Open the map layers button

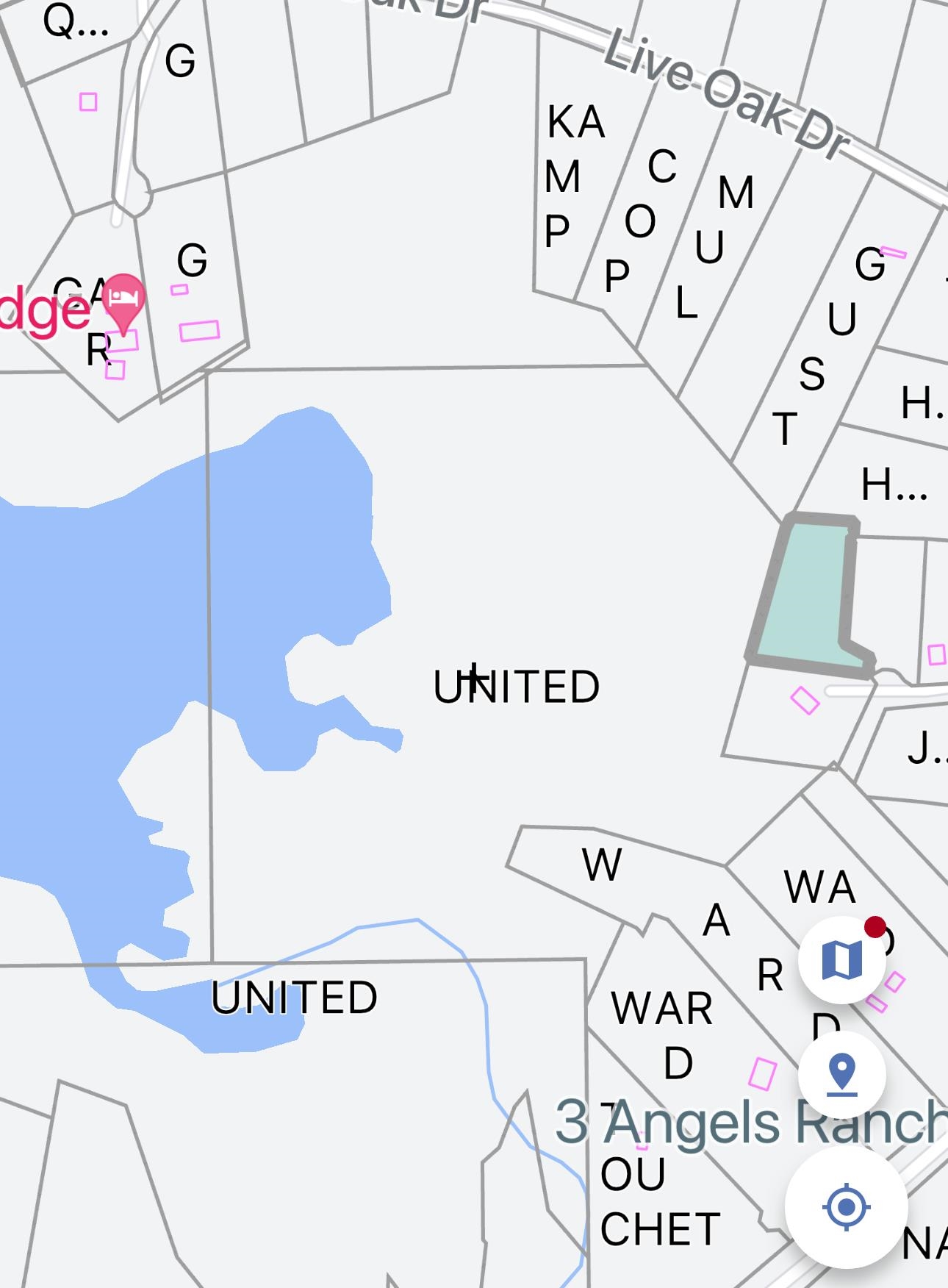[842, 960]
